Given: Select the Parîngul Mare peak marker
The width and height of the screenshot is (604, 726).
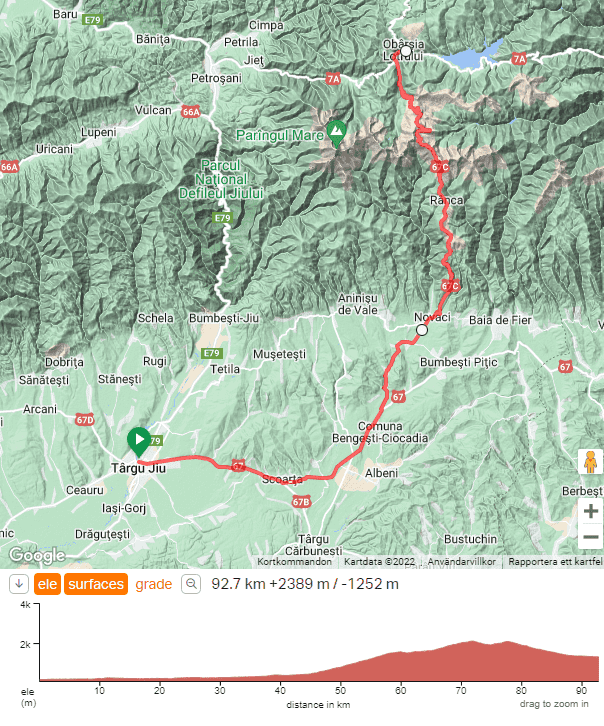Looking at the screenshot, I should 338,131.
